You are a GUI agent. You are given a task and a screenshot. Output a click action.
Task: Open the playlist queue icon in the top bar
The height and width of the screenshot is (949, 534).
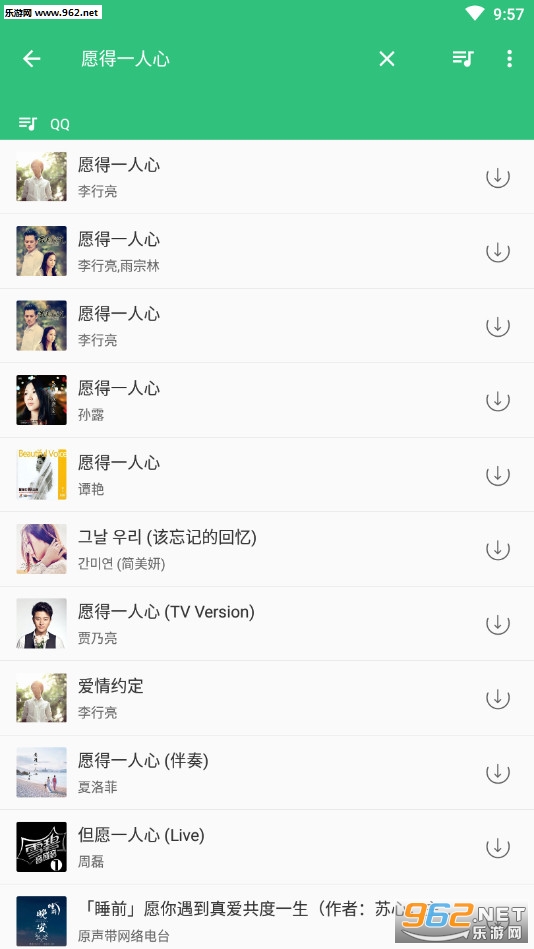[x=463, y=58]
